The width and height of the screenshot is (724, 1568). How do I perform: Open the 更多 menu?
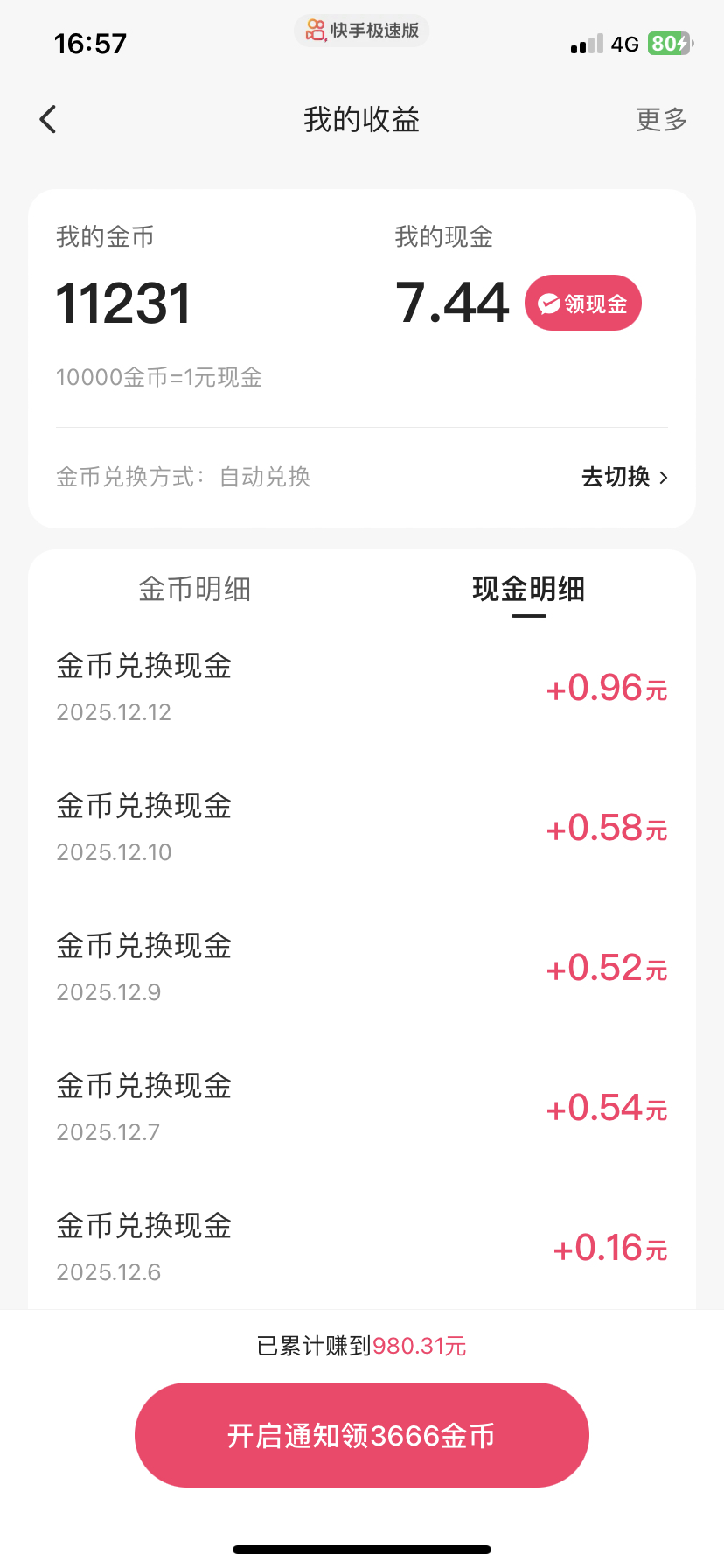pyautogui.click(x=661, y=119)
